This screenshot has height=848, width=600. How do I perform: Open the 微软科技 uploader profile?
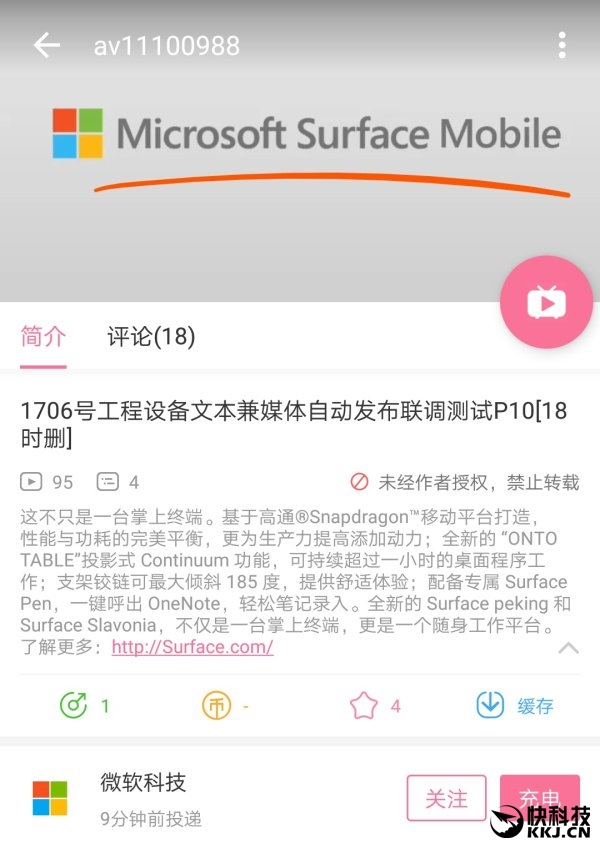pyautogui.click(x=143, y=782)
